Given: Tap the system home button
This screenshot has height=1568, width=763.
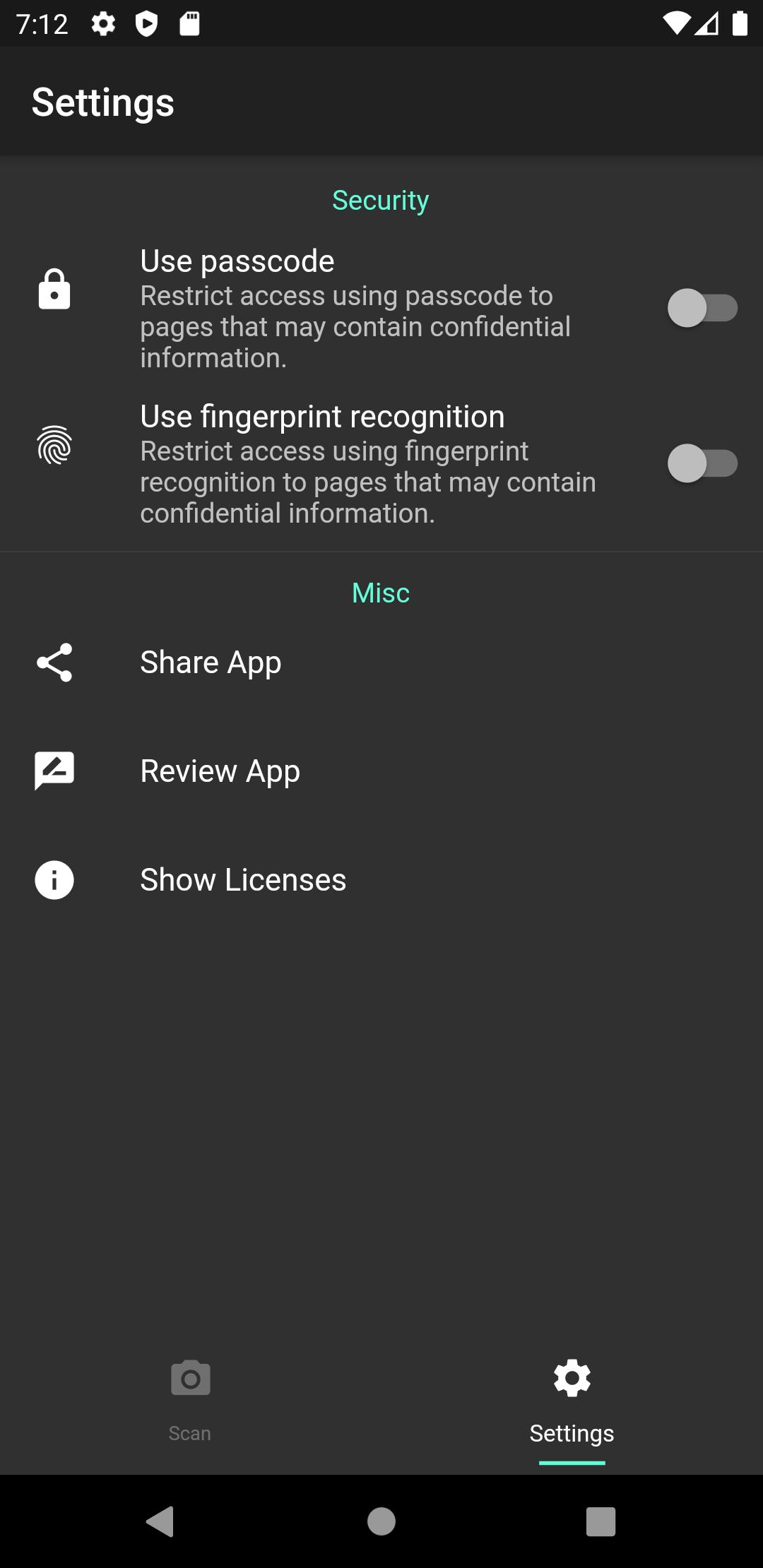Looking at the screenshot, I should [381, 1521].
